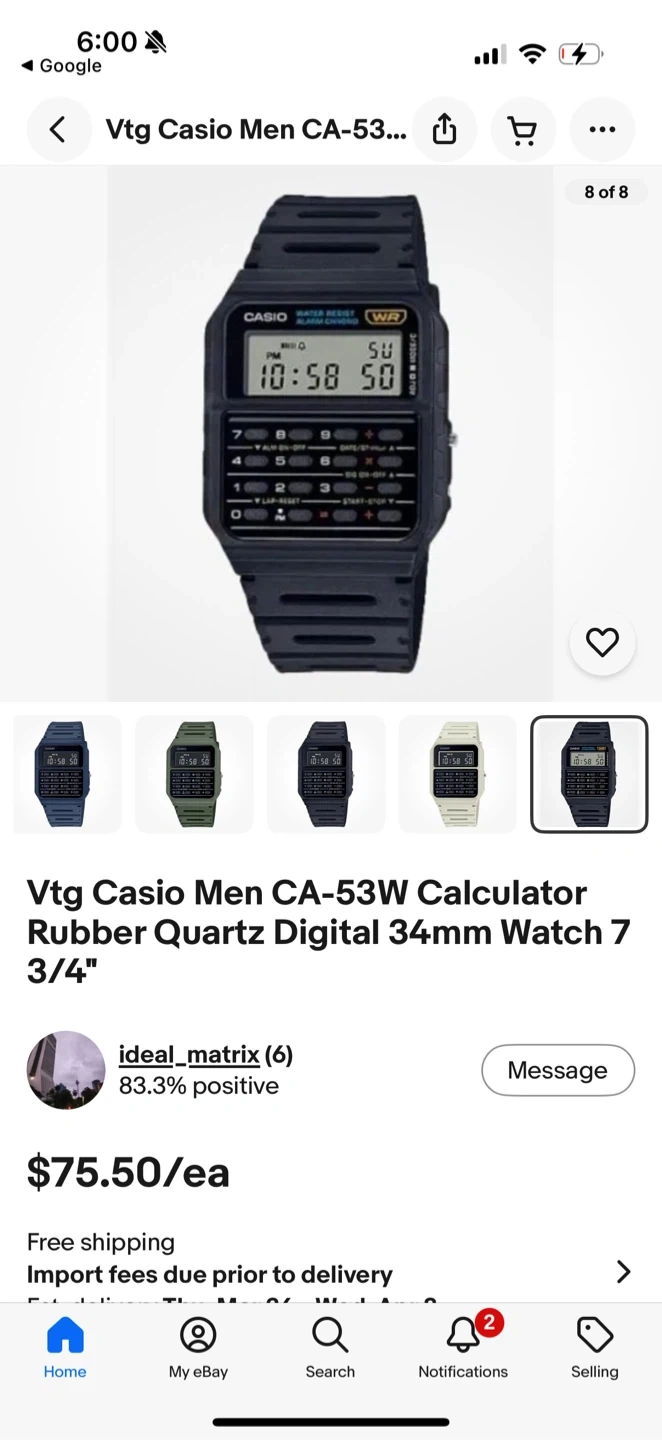View the green watch thumbnail

(194, 774)
